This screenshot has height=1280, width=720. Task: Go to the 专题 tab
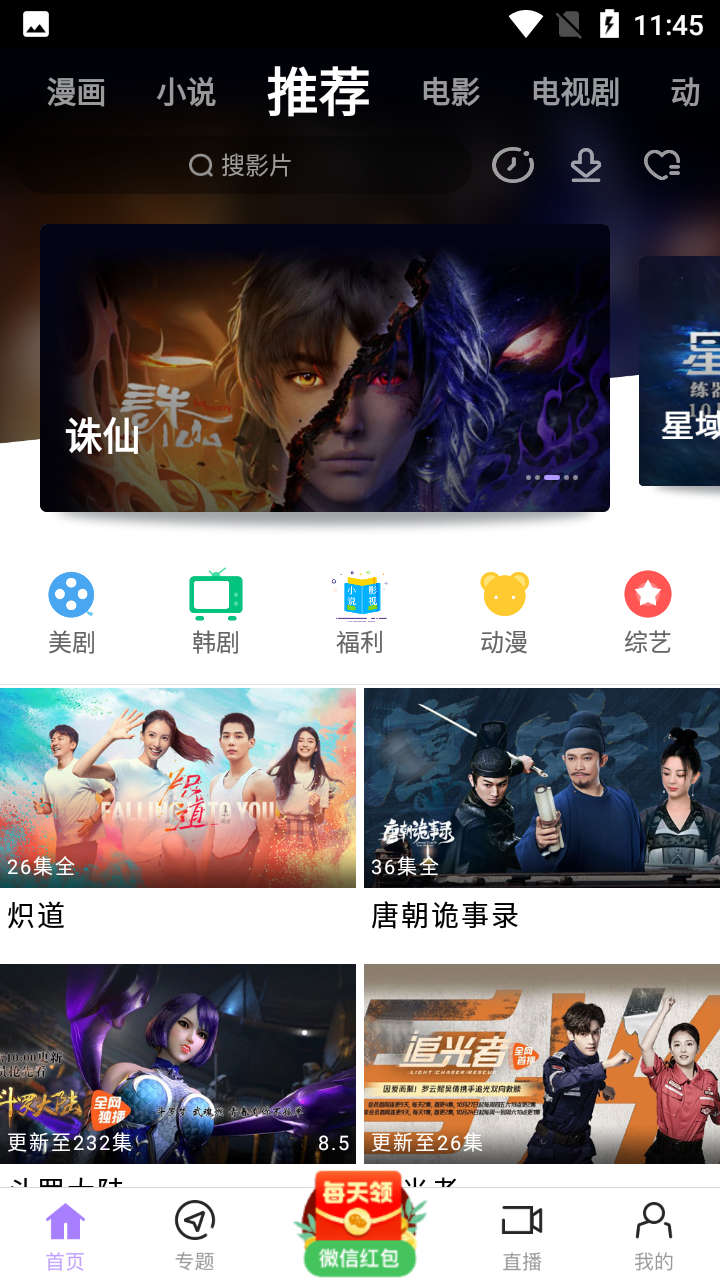[x=195, y=1235]
